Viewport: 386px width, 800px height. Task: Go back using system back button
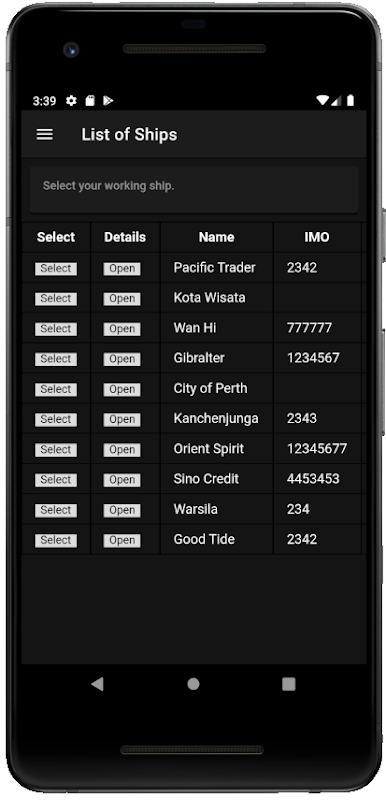pyautogui.click(x=97, y=684)
